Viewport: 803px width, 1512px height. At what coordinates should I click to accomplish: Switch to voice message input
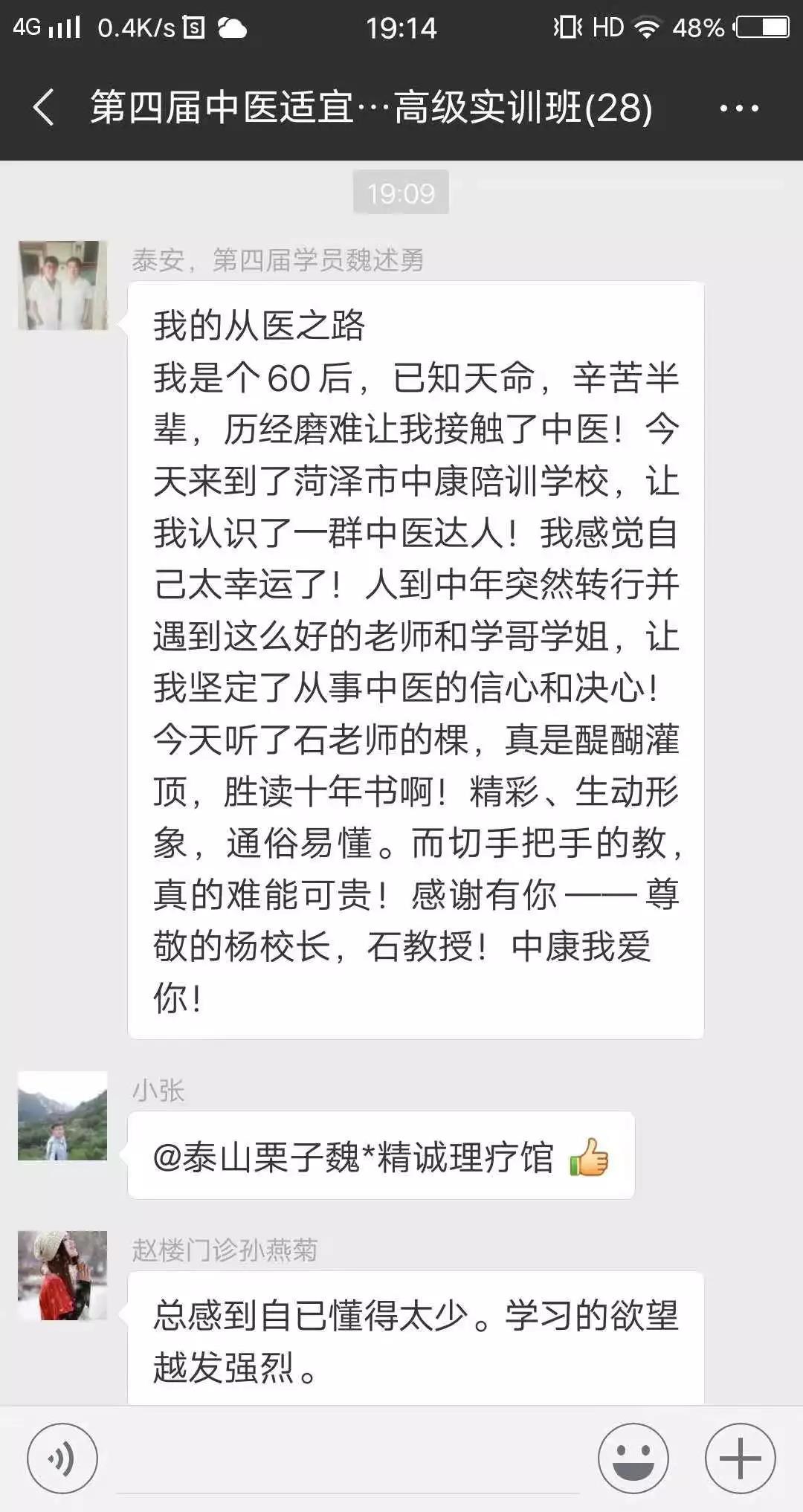coord(62,1458)
